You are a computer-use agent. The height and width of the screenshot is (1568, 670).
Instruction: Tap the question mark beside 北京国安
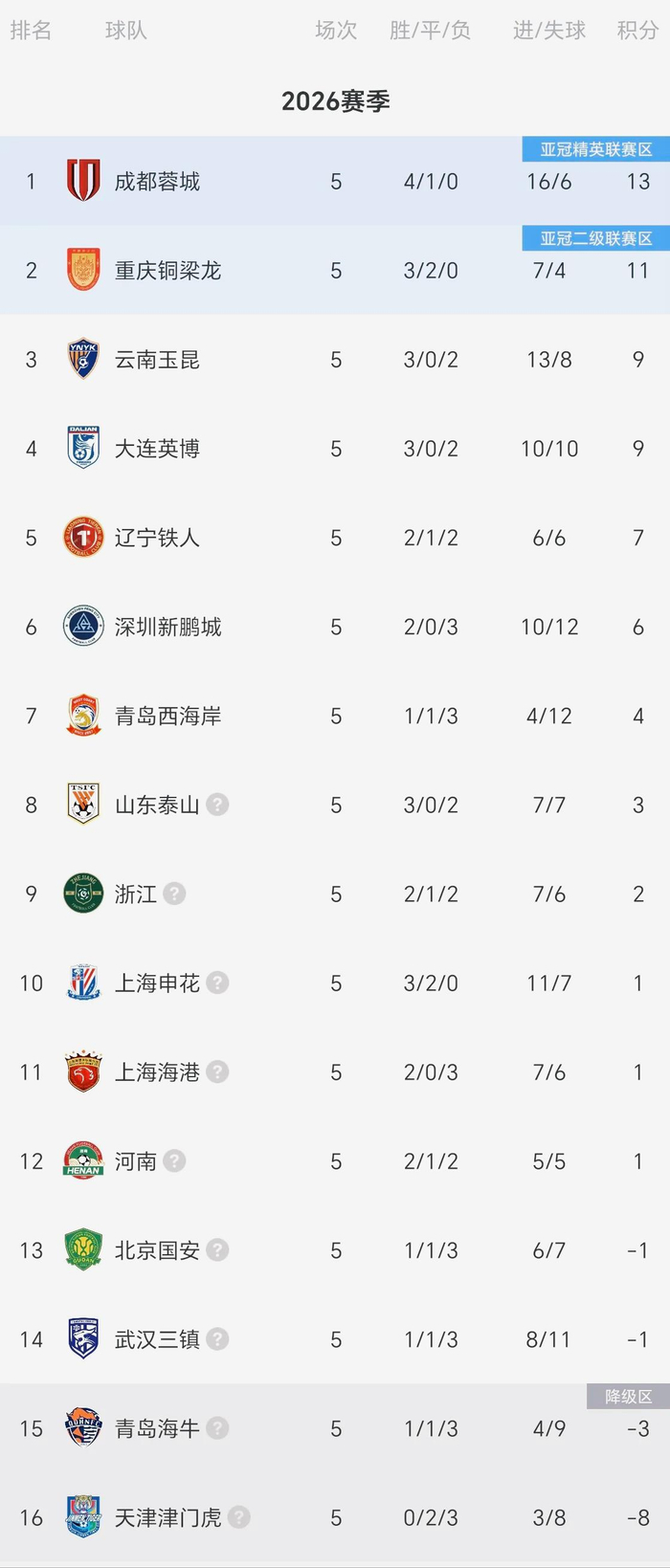(x=218, y=1249)
